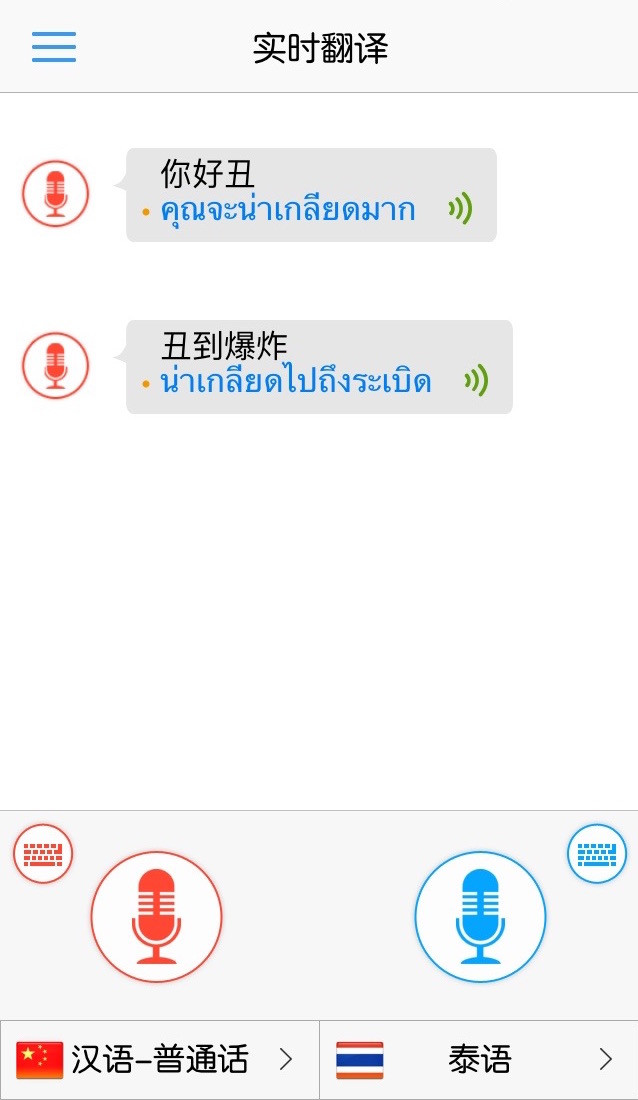Viewport: 638px width, 1100px height.
Task: Play audio for the 你好丑 translation
Action: point(459,209)
